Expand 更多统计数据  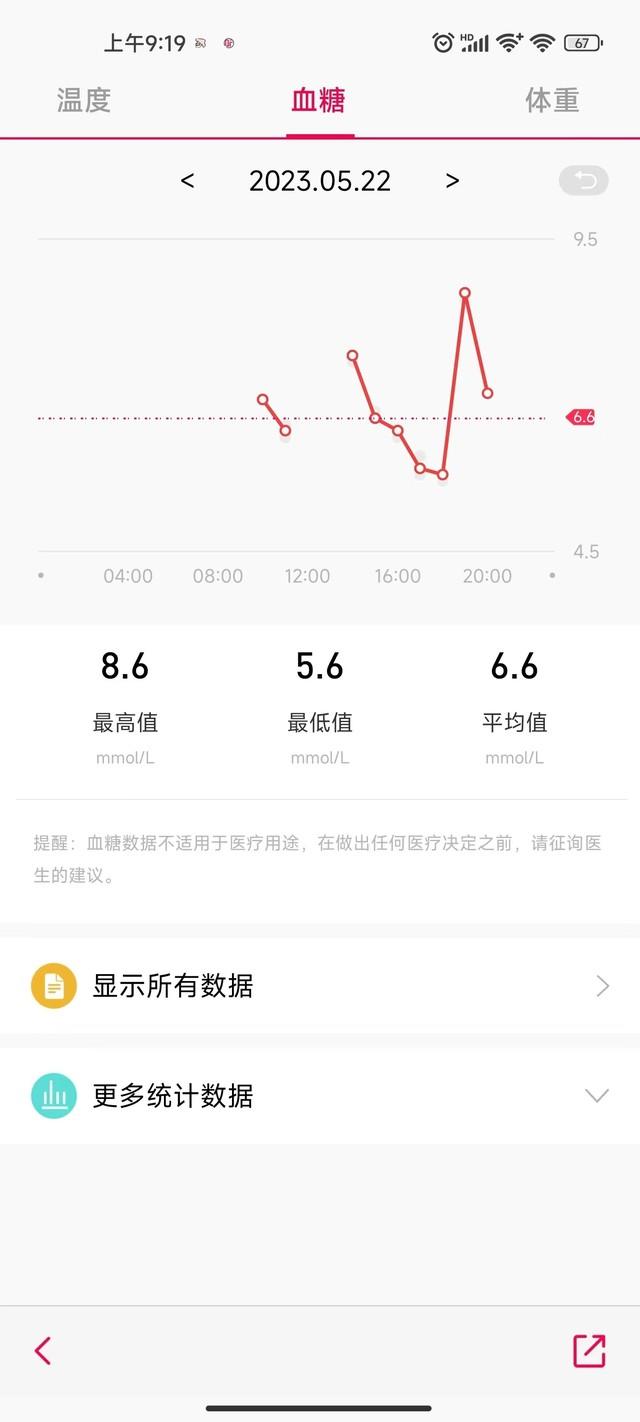(320, 1096)
